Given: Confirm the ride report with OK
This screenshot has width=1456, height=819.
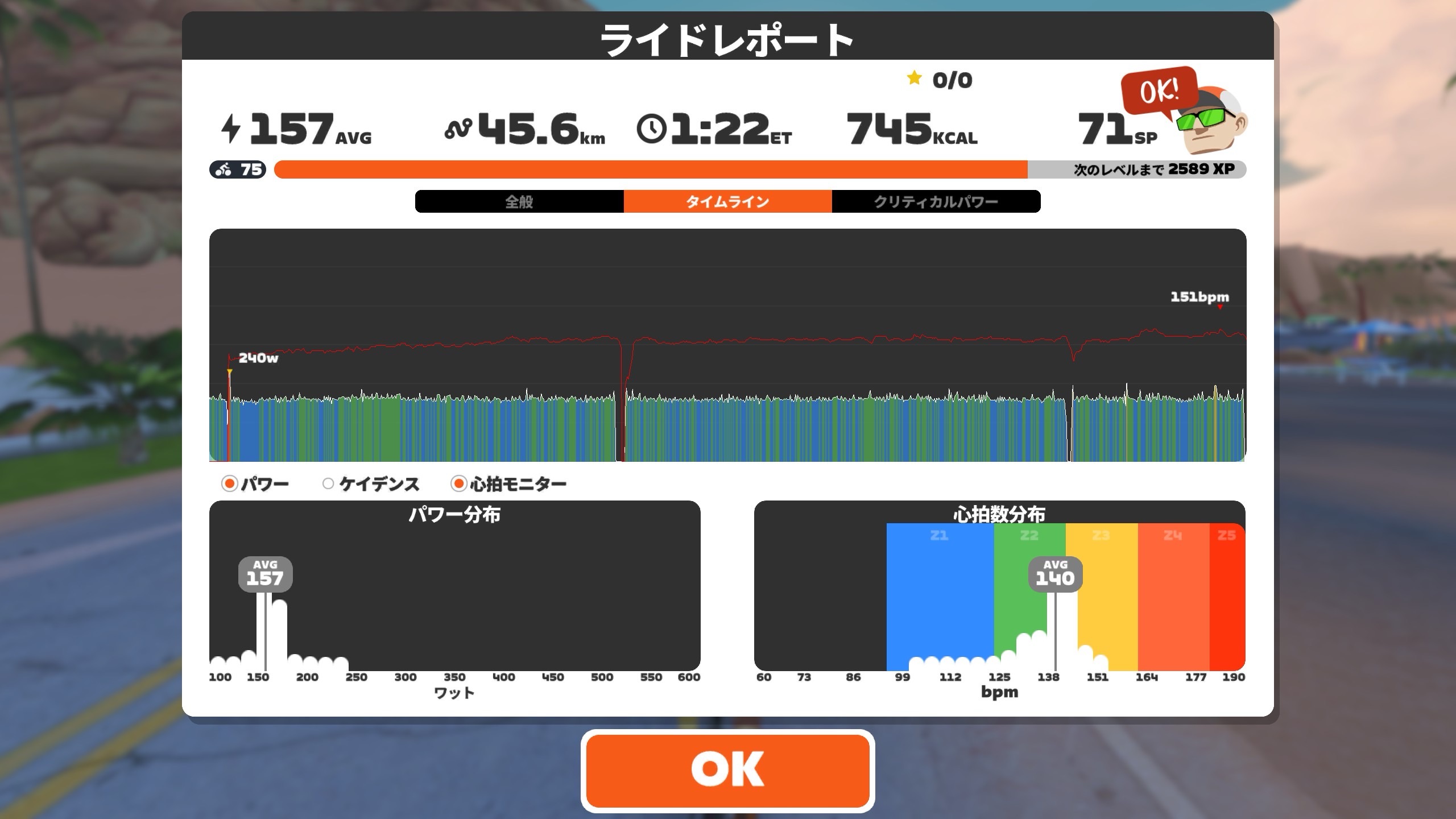Looking at the screenshot, I should click(727, 770).
